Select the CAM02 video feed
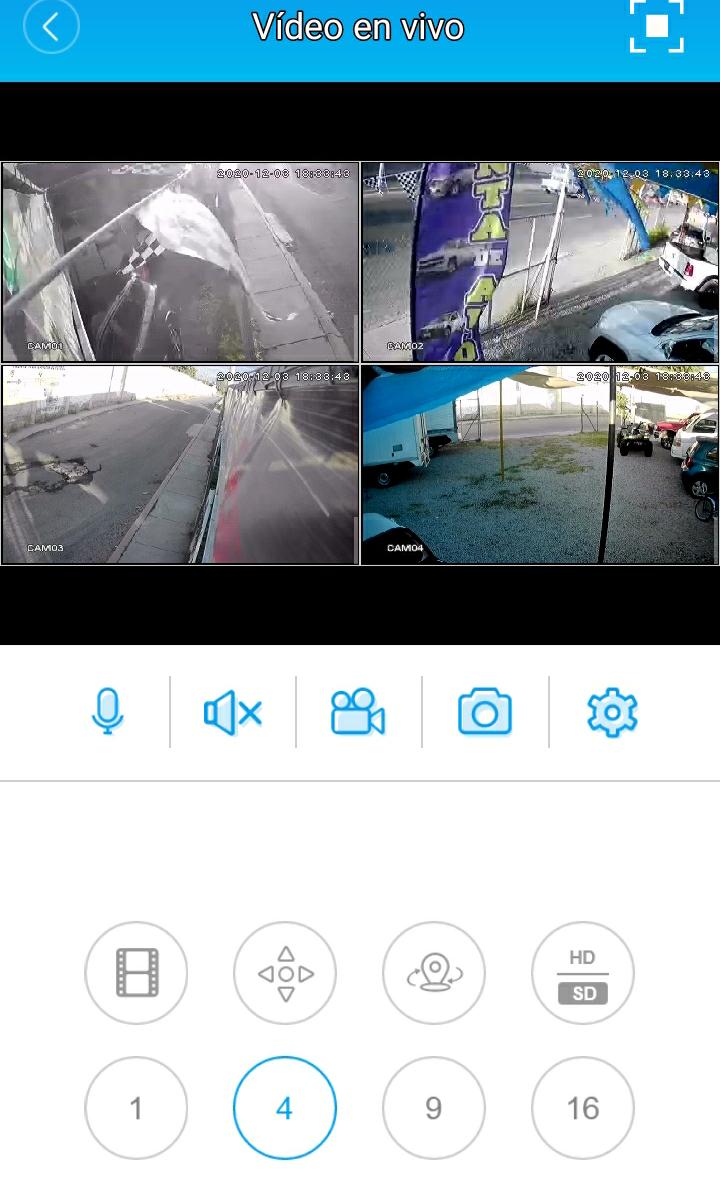 [x=539, y=262]
